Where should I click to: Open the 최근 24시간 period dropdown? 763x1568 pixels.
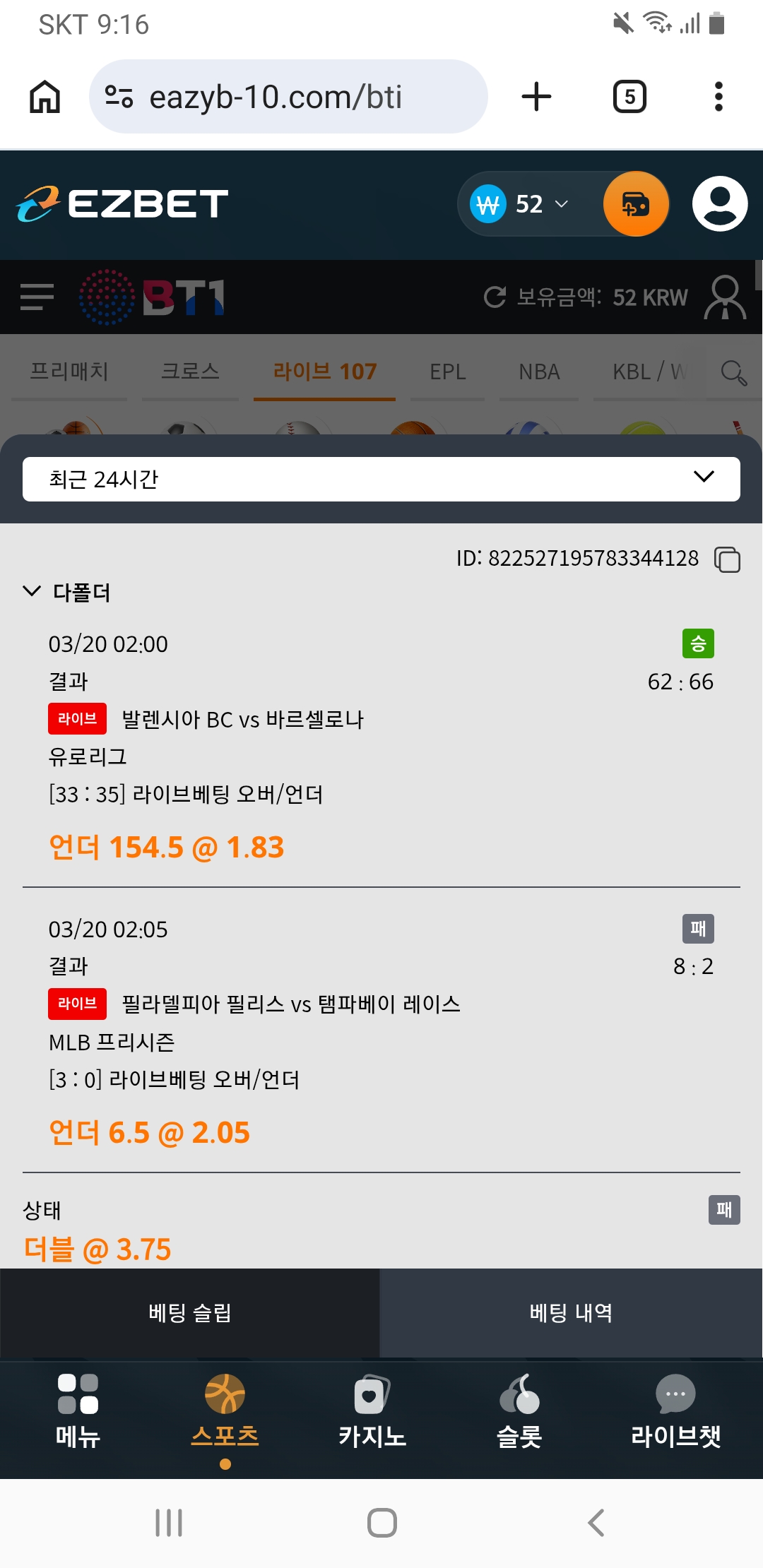pyautogui.click(x=381, y=479)
